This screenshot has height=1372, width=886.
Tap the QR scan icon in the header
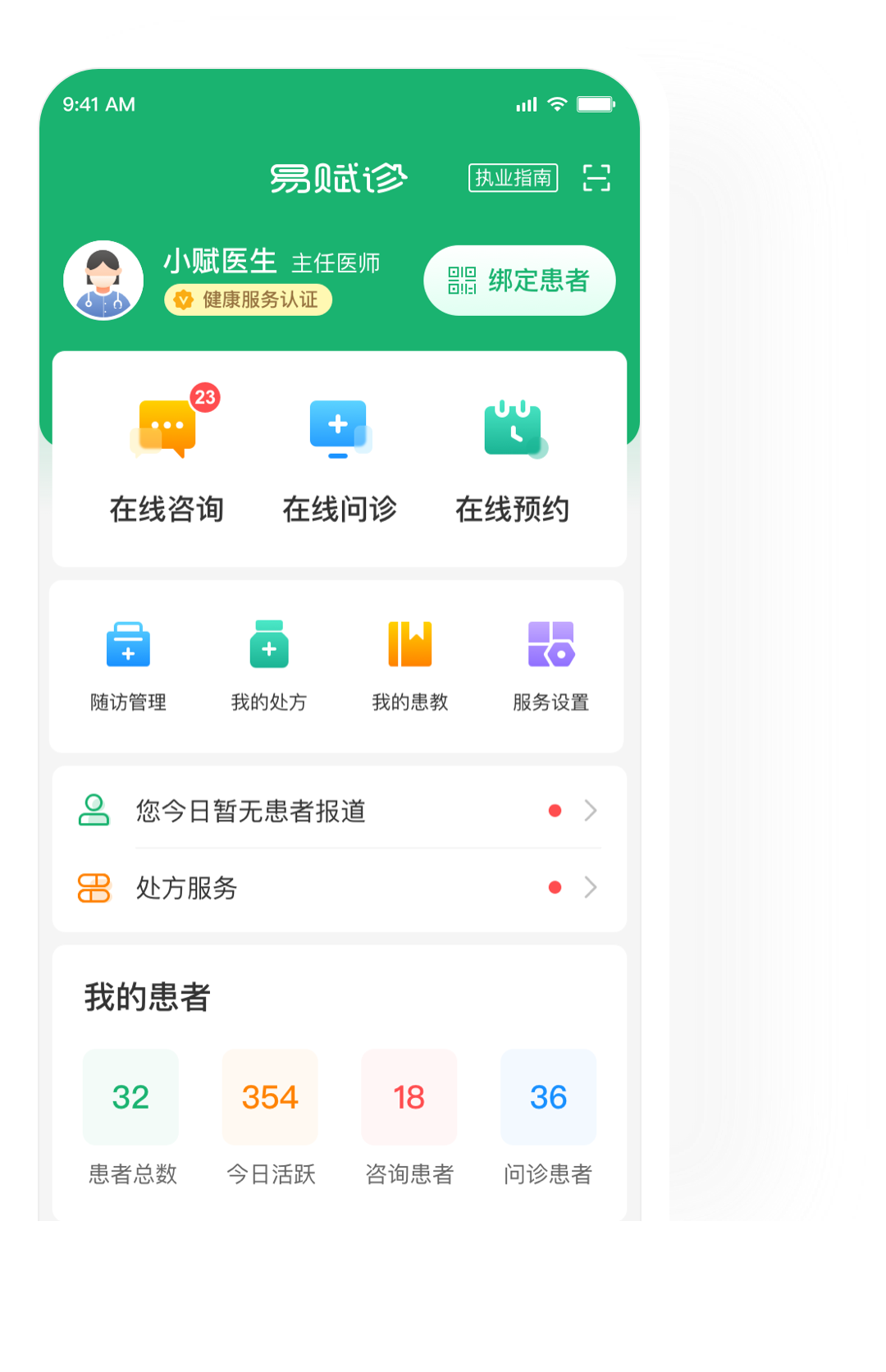point(597,178)
